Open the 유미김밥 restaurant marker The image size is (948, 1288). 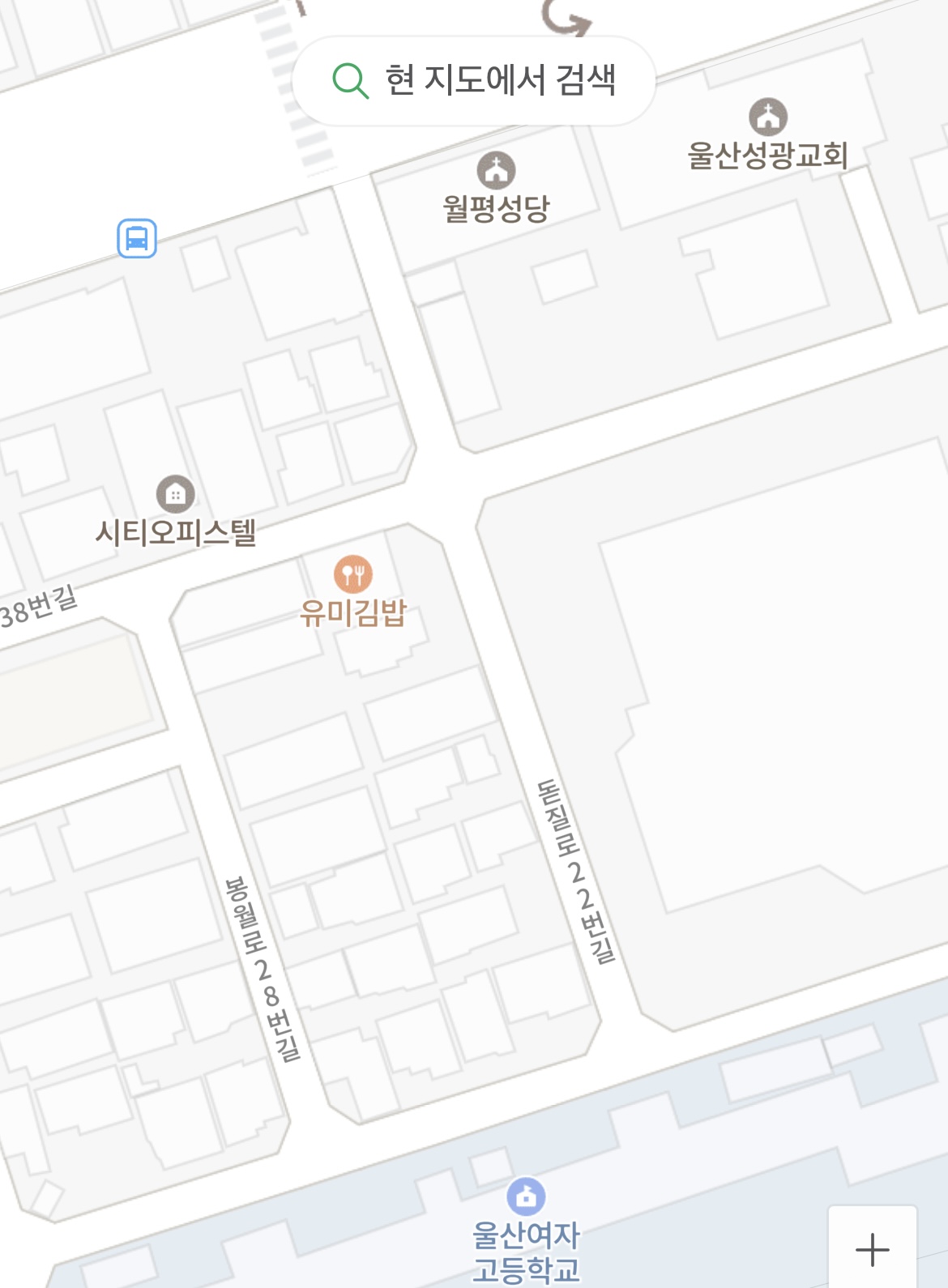pyautogui.click(x=353, y=574)
